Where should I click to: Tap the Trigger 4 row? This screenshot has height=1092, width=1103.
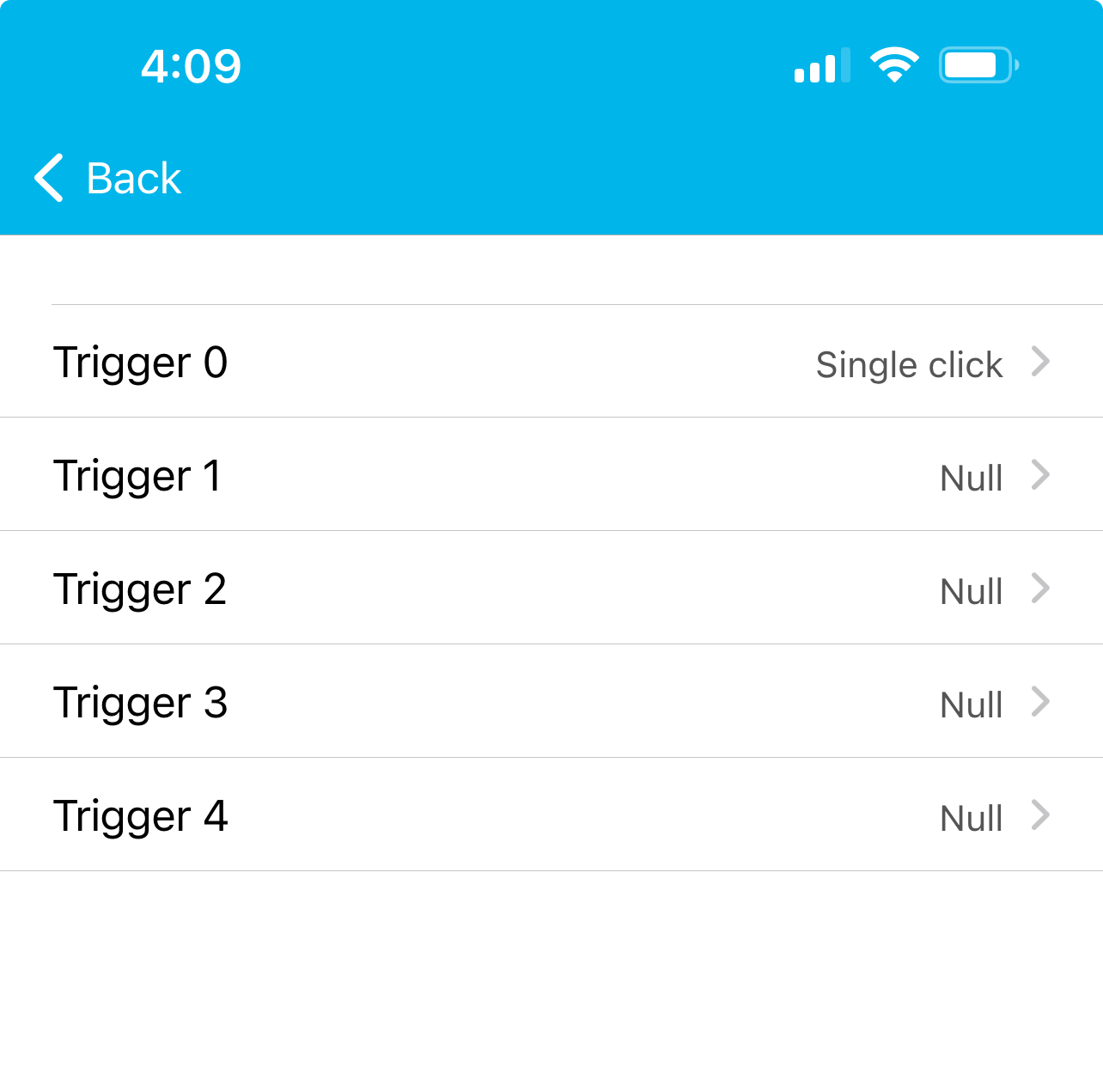point(551,815)
